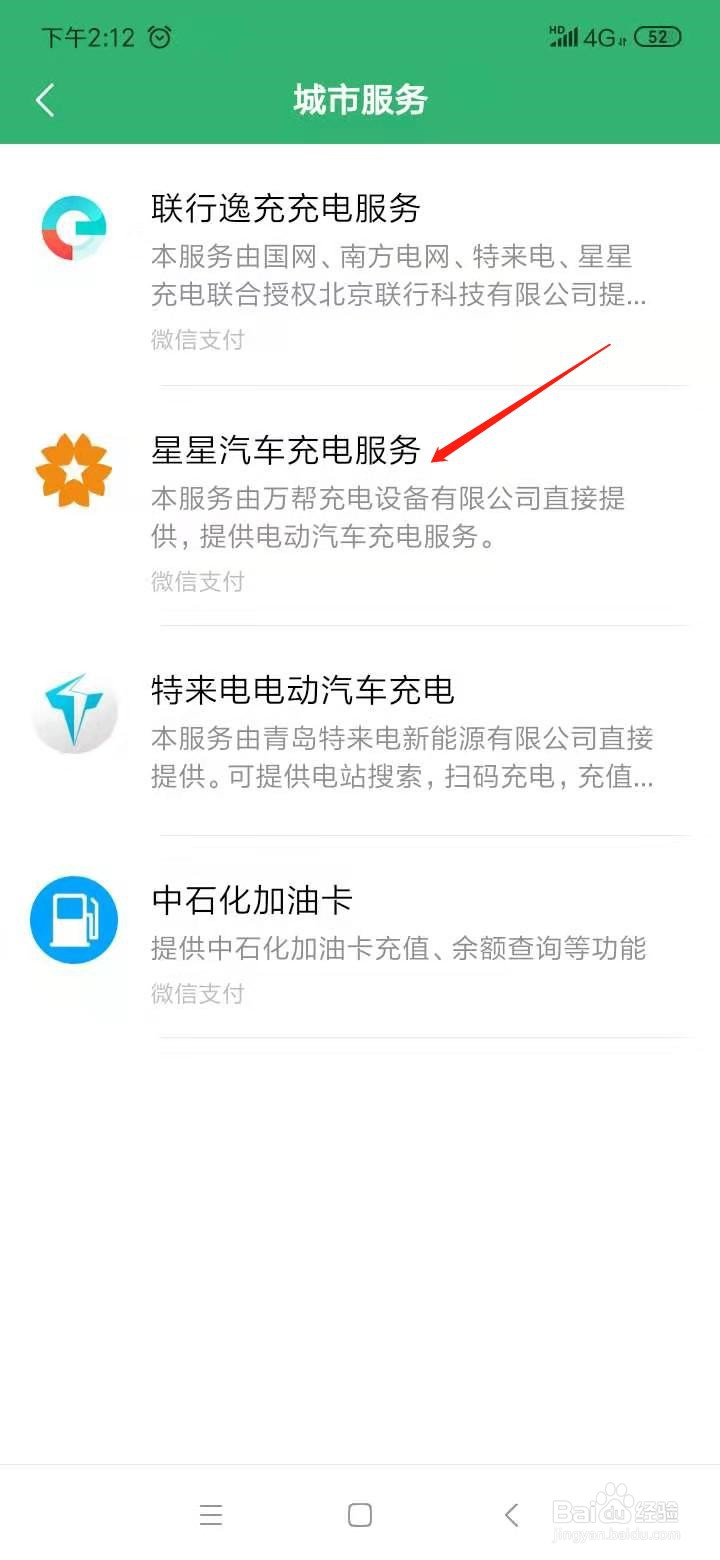720x1560 pixels.
Task: Tap the 微信支付 label under 联行逸充充电服务
Action: [x=196, y=340]
